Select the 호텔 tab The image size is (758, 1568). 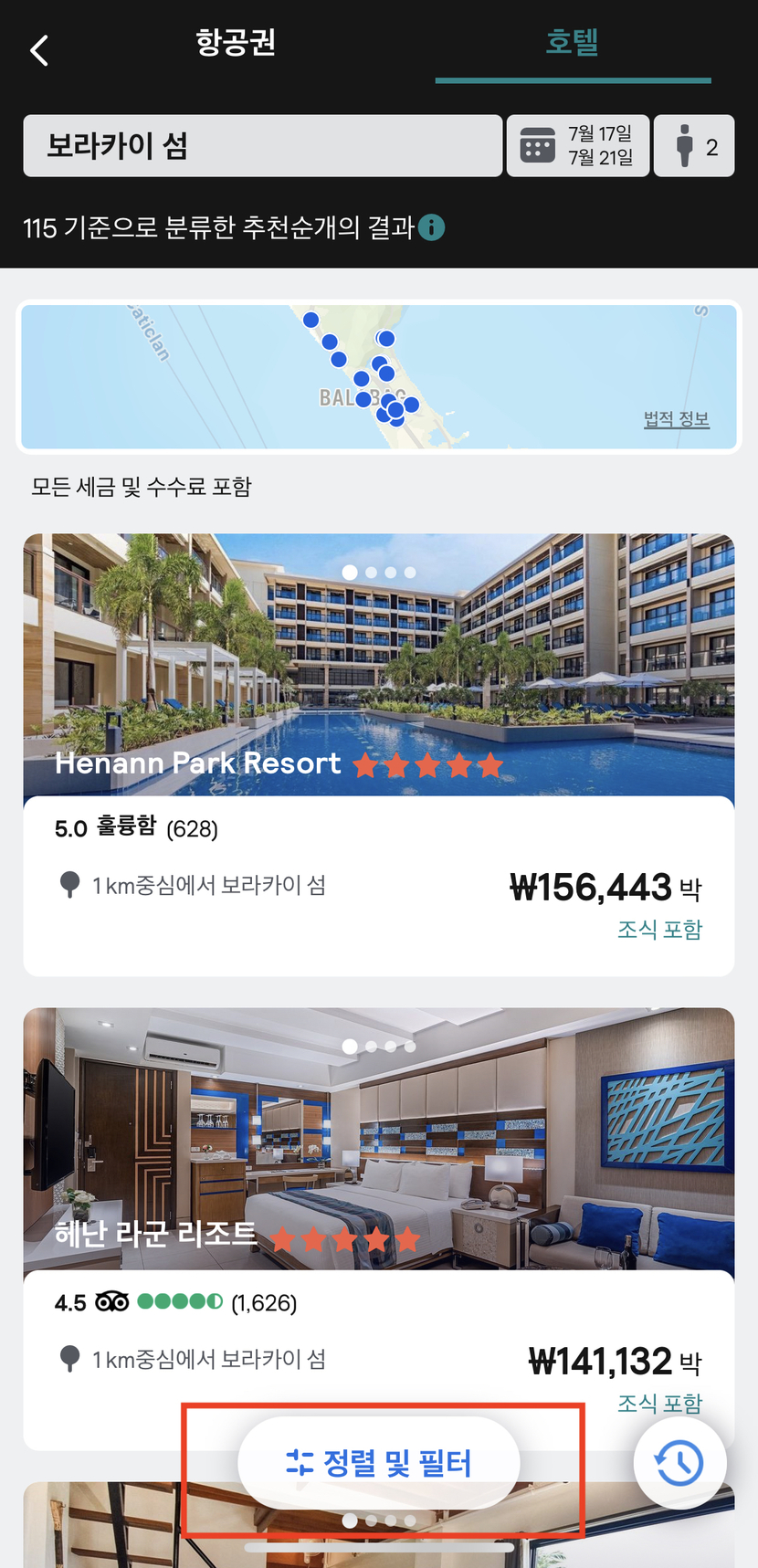pyautogui.click(x=572, y=43)
